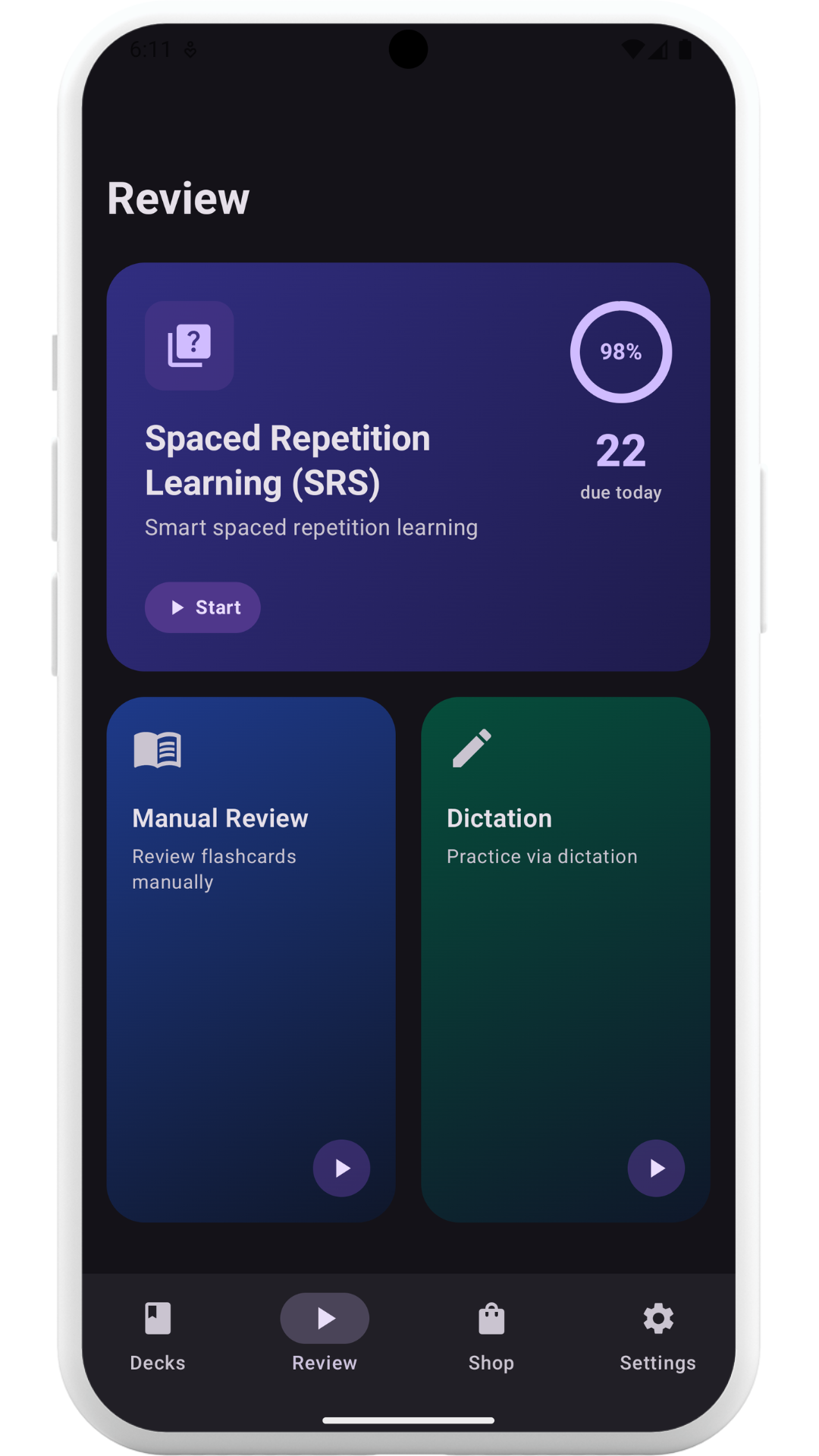Open the Manual Review card

tap(250, 910)
